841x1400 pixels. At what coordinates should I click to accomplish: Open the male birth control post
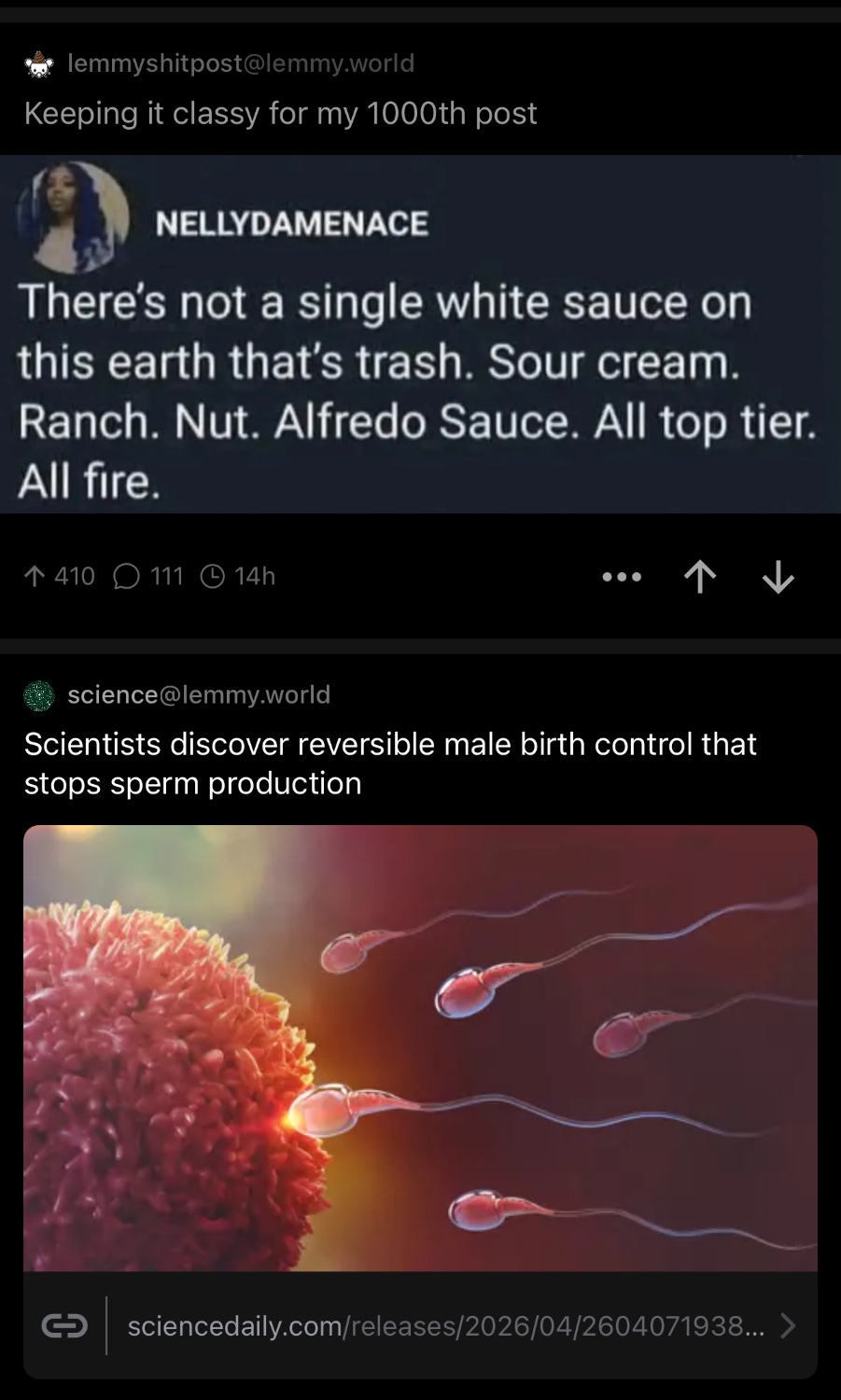click(x=390, y=763)
